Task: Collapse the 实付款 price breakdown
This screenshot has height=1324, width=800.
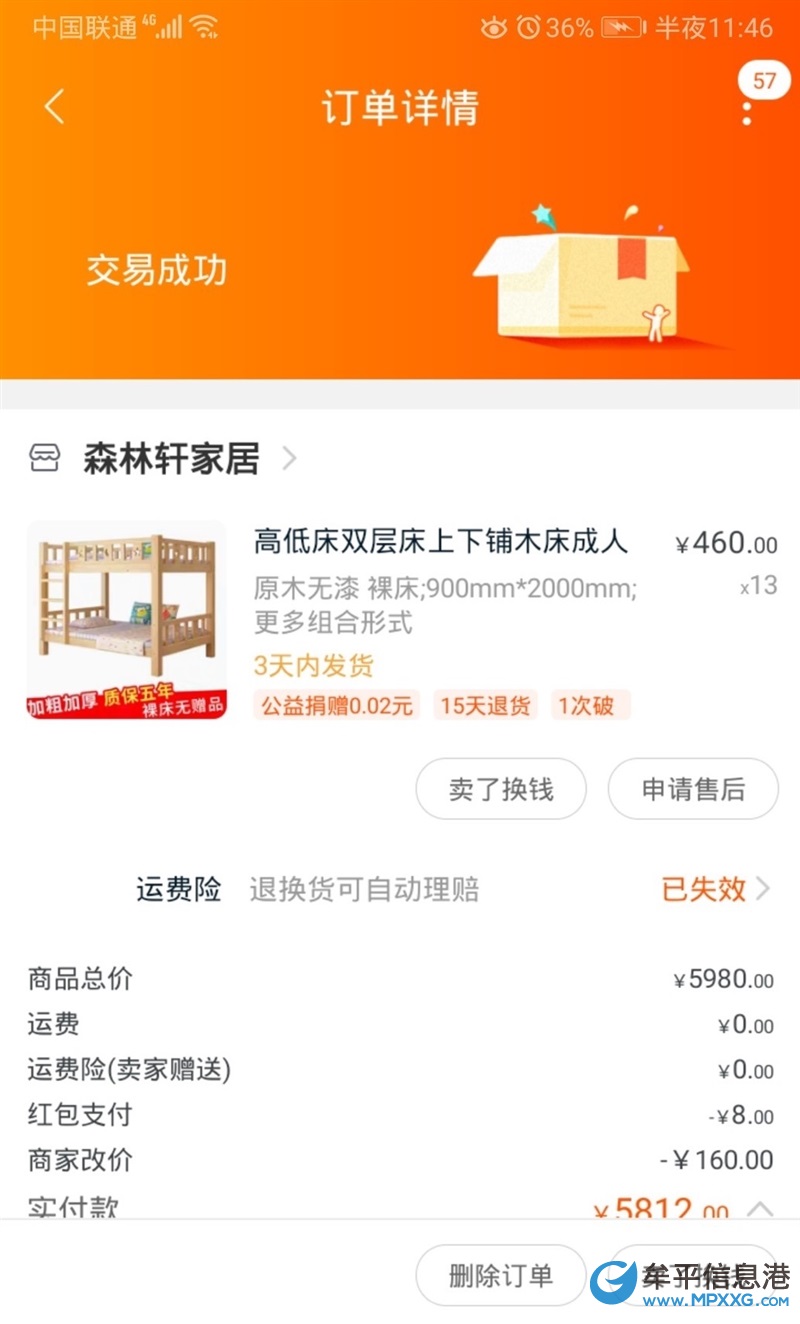Action: tap(760, 1208)
